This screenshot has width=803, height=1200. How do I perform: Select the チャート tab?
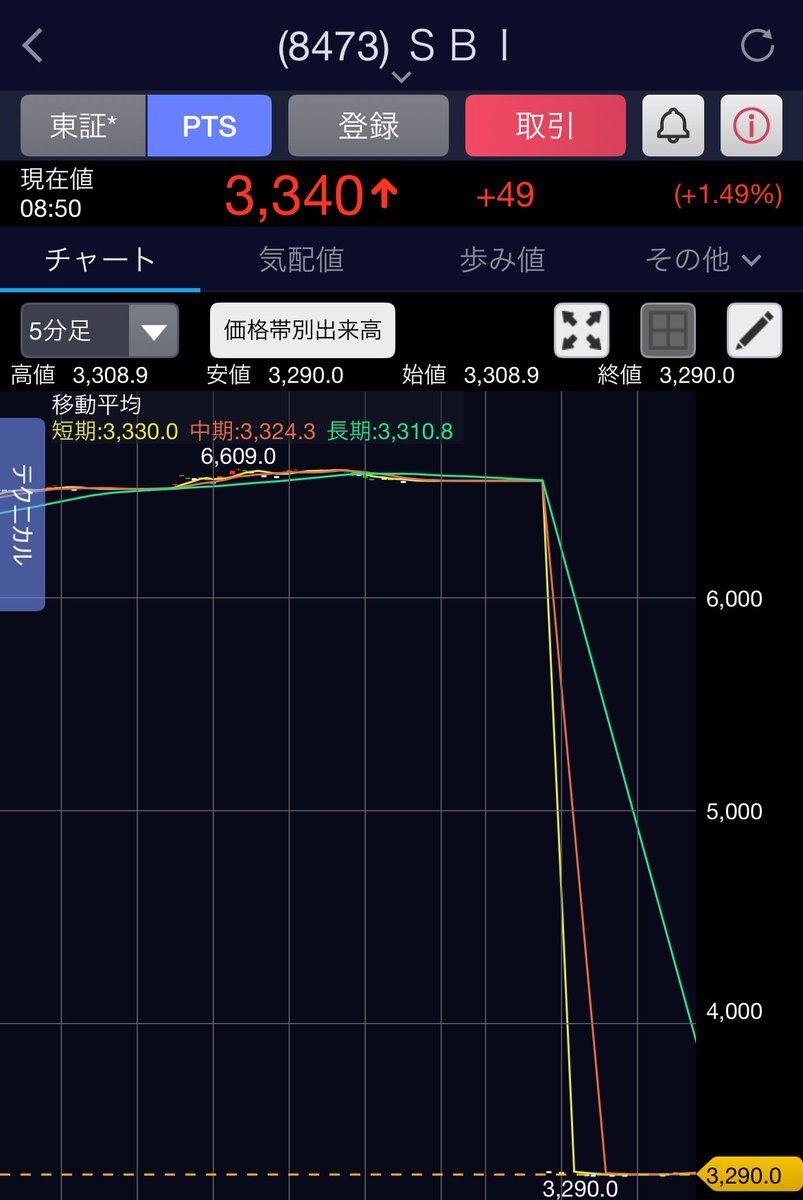pos(100,260)
